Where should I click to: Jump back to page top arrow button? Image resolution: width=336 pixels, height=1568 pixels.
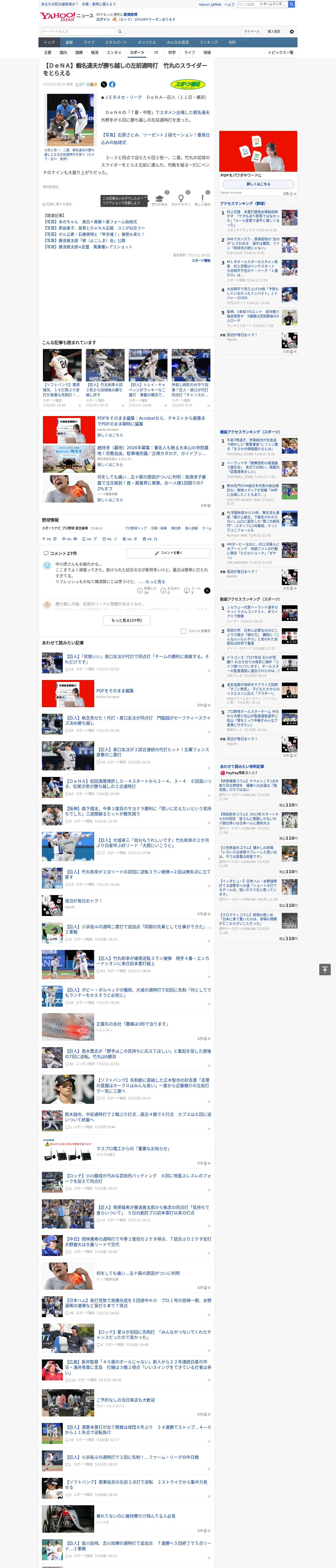tap(325, 969)
